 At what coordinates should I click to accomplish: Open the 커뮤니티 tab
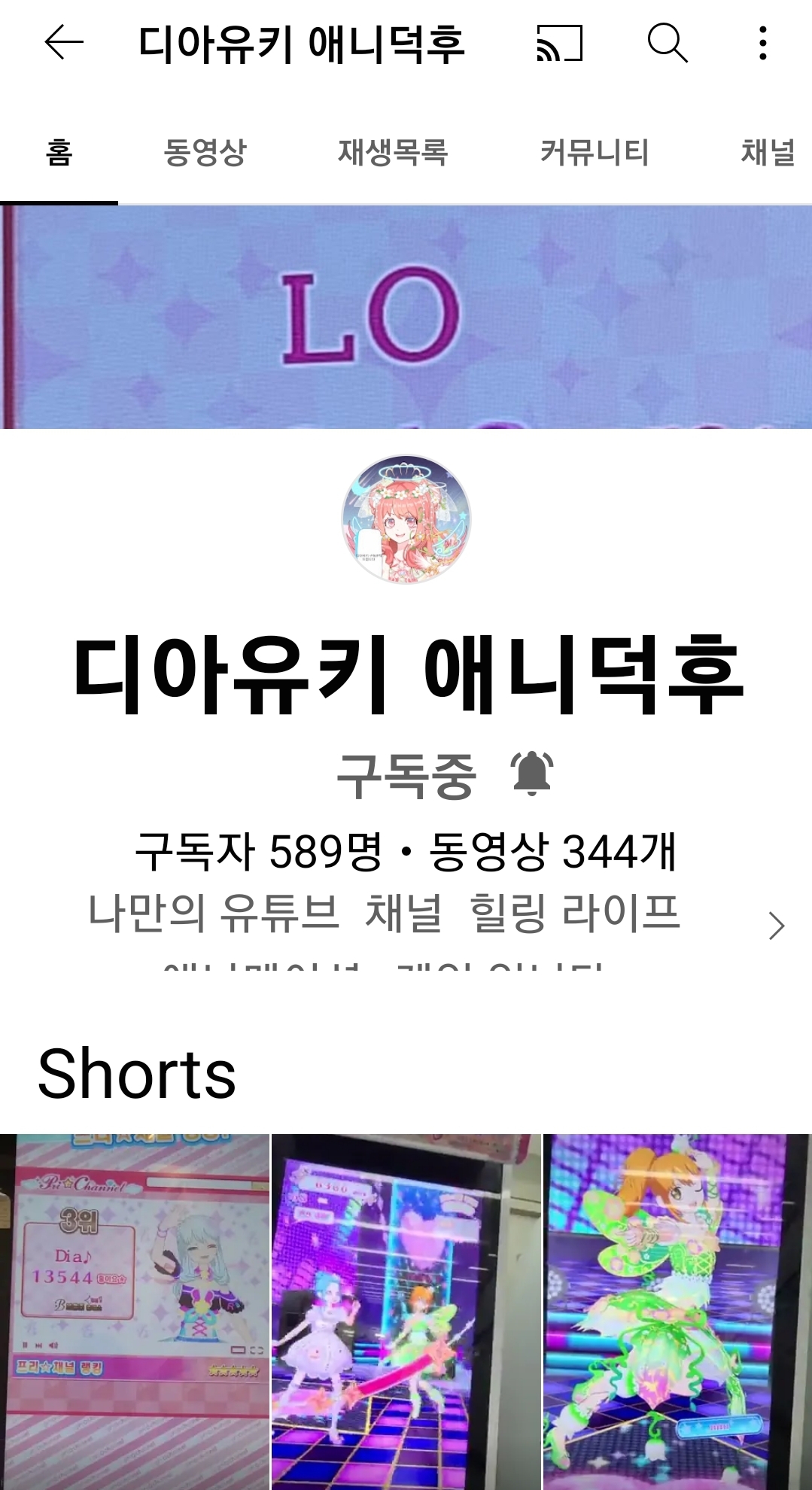tap(594, 153)
